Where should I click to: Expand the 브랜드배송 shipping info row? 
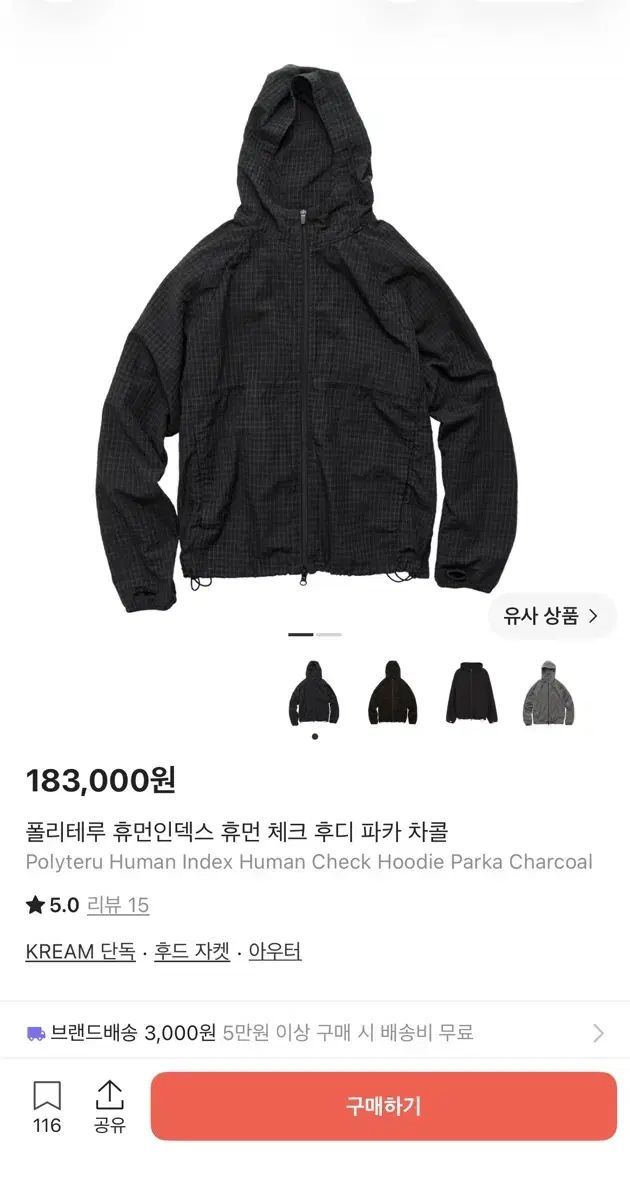pos(315,1033)
